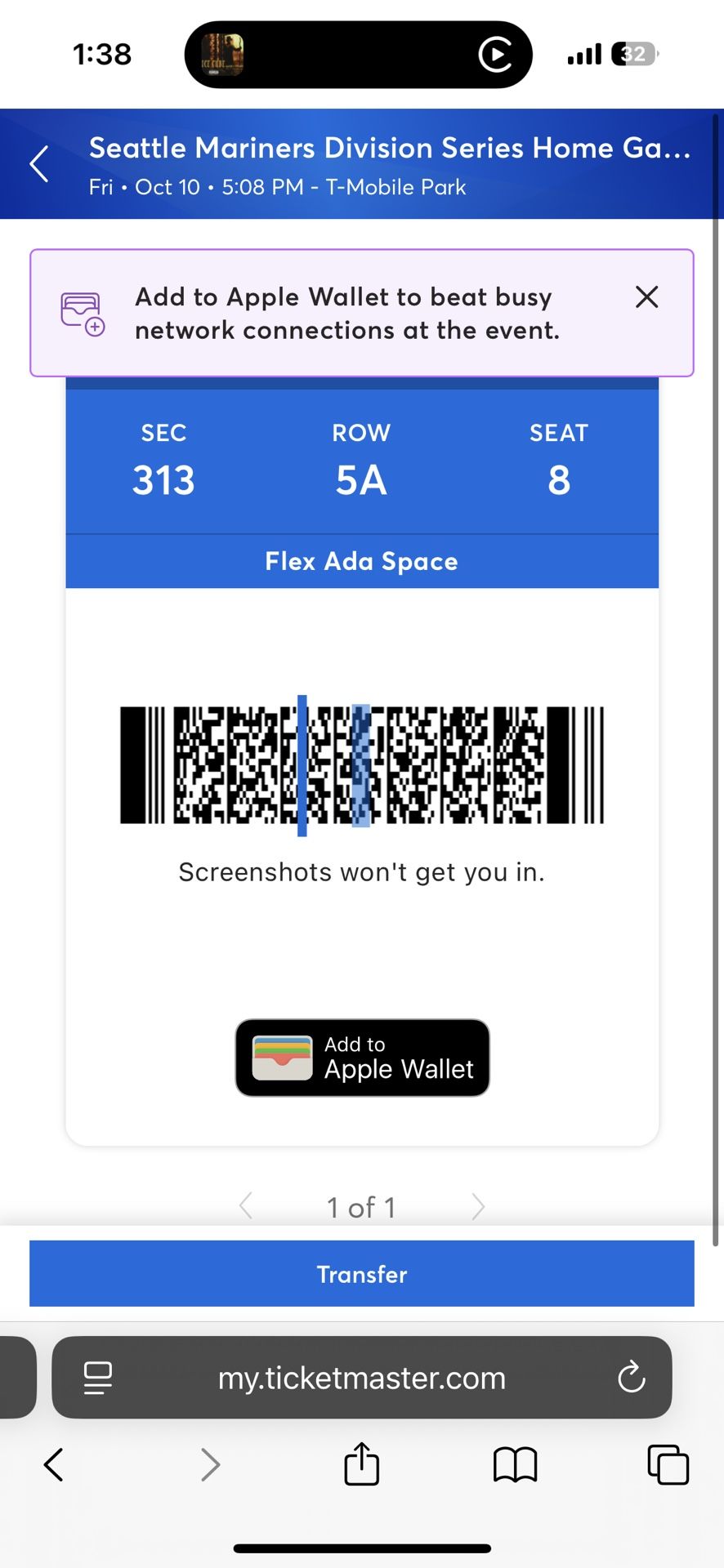
Task: Go back from the ticket header
Action: click(x=39, y=164)
